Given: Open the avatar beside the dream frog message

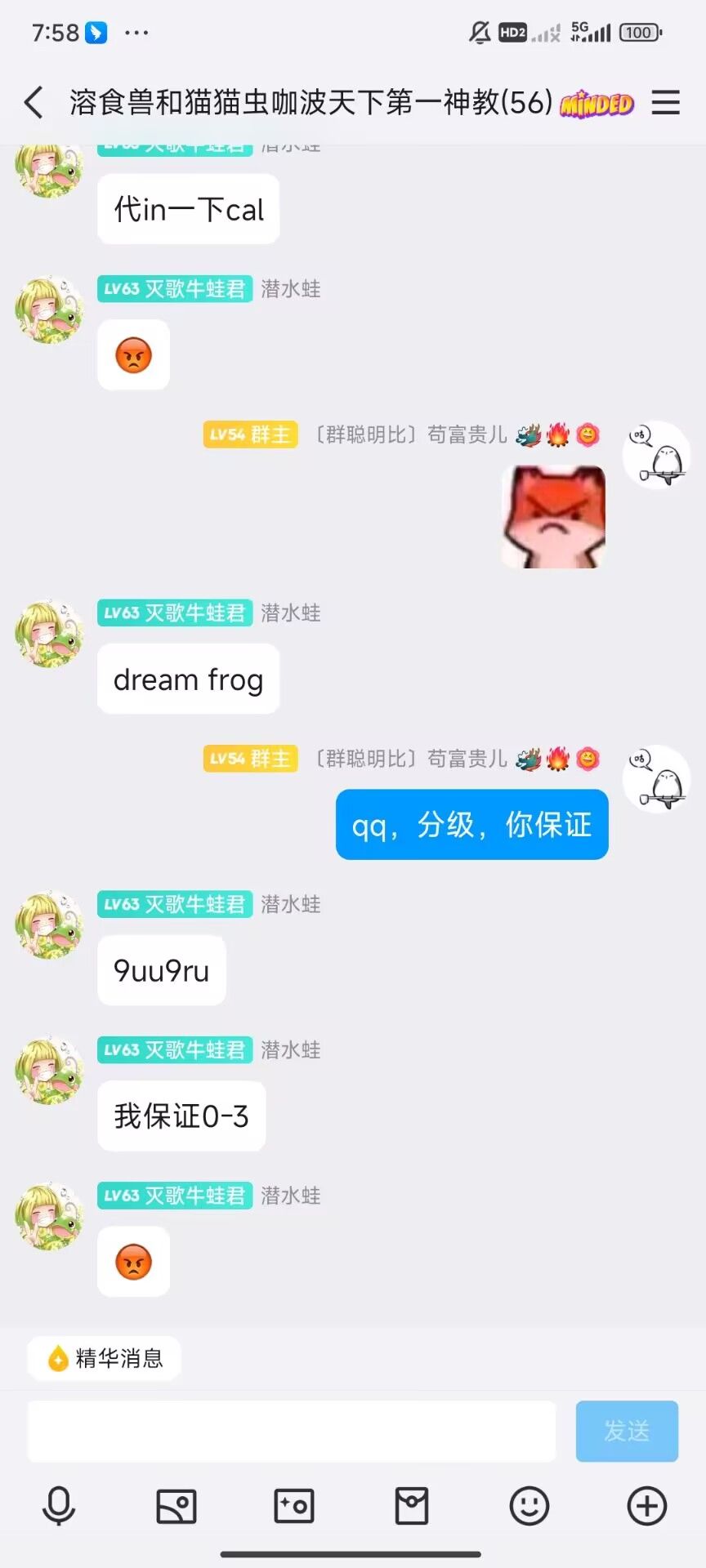Looking at the screenshot, I should [49, 635].
